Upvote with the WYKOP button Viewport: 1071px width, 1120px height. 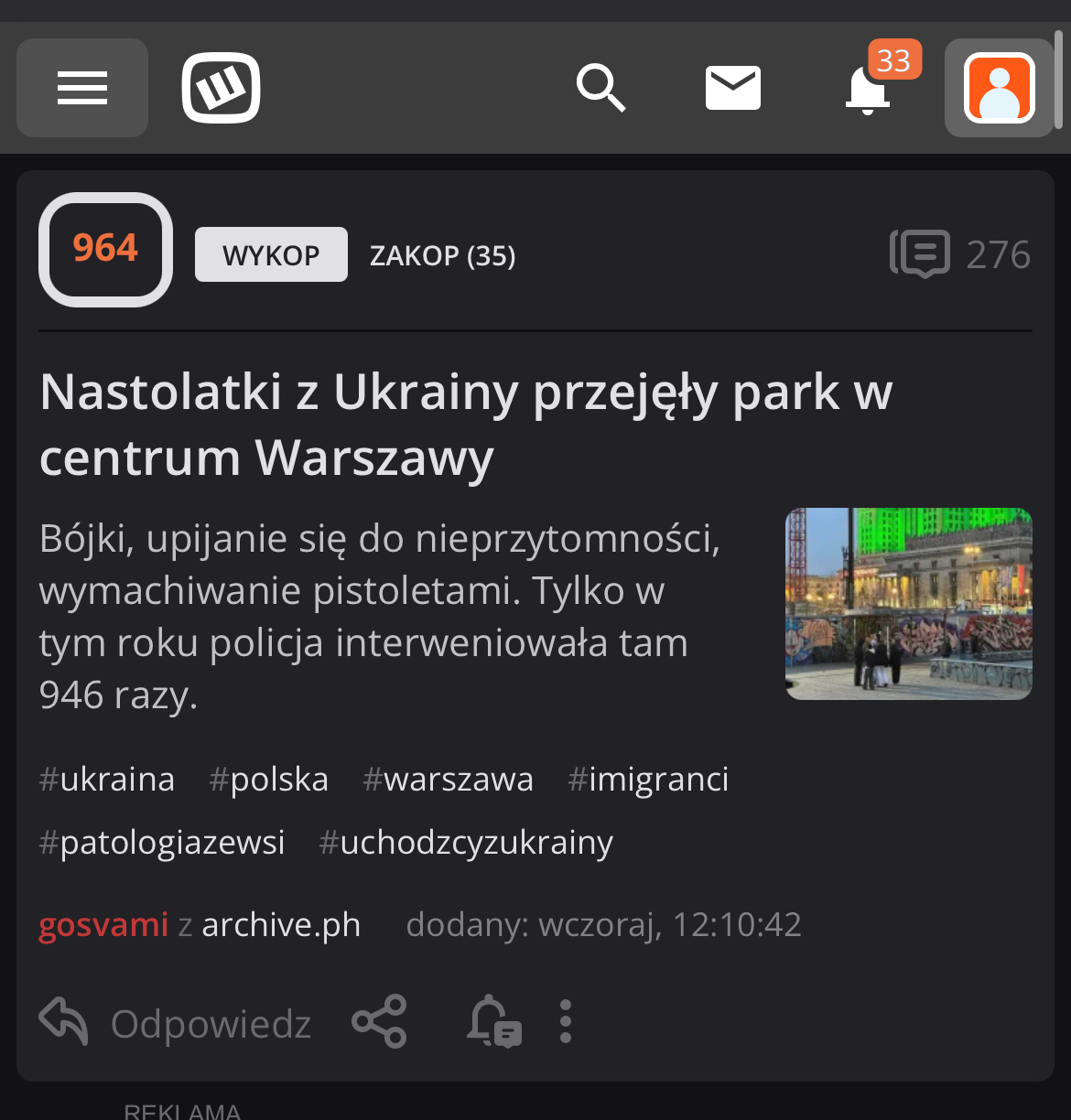(x=271, y=254)
